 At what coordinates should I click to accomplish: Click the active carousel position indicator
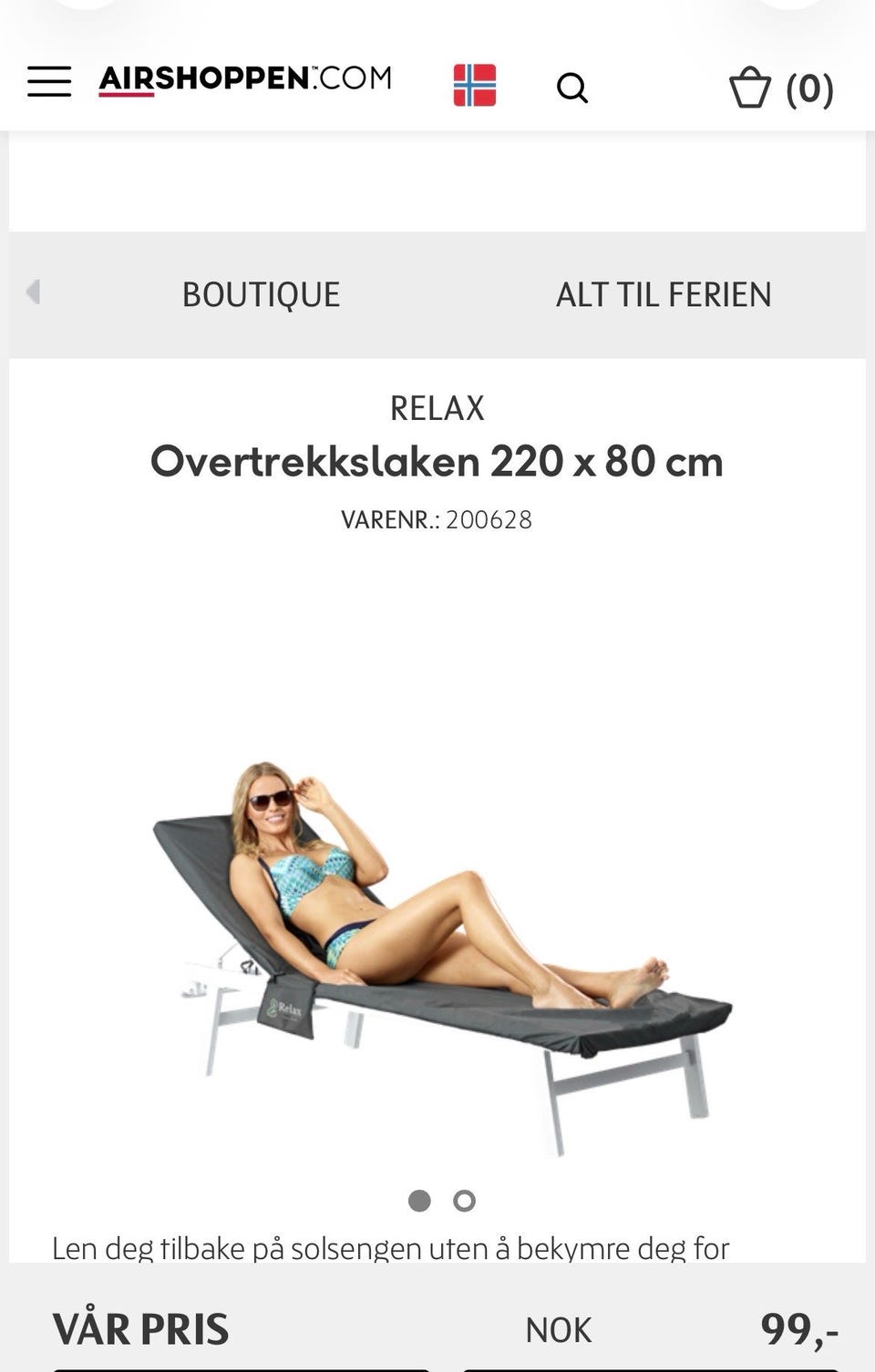pos(420,1201)
